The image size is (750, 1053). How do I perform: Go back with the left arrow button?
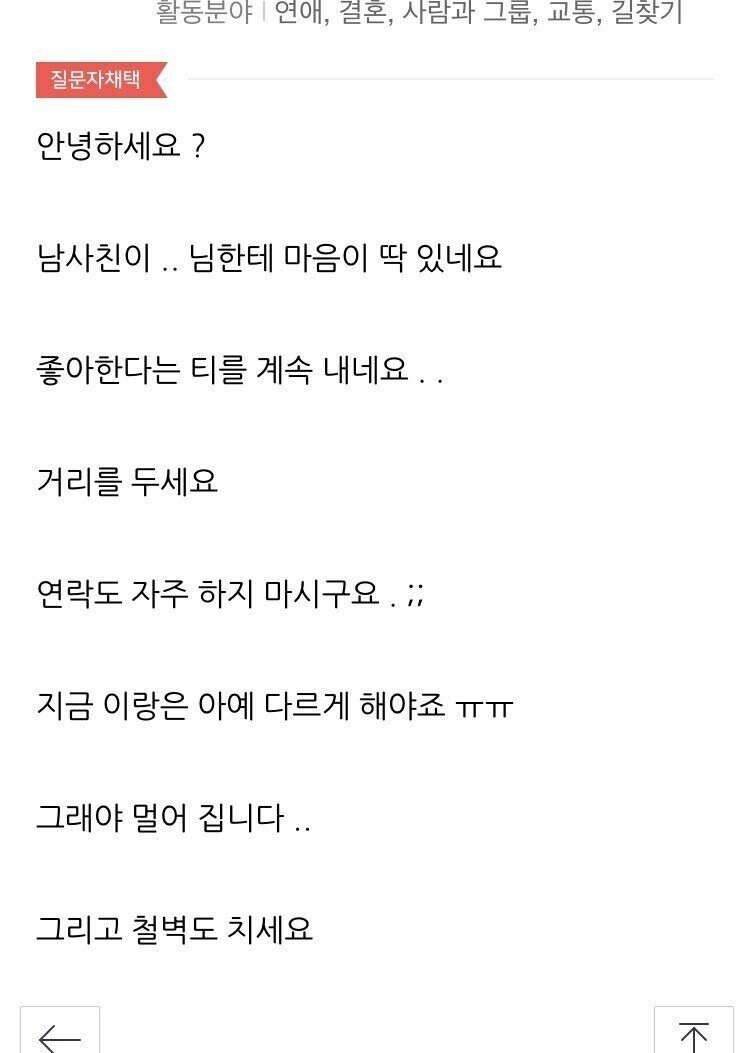(60, 1033)
